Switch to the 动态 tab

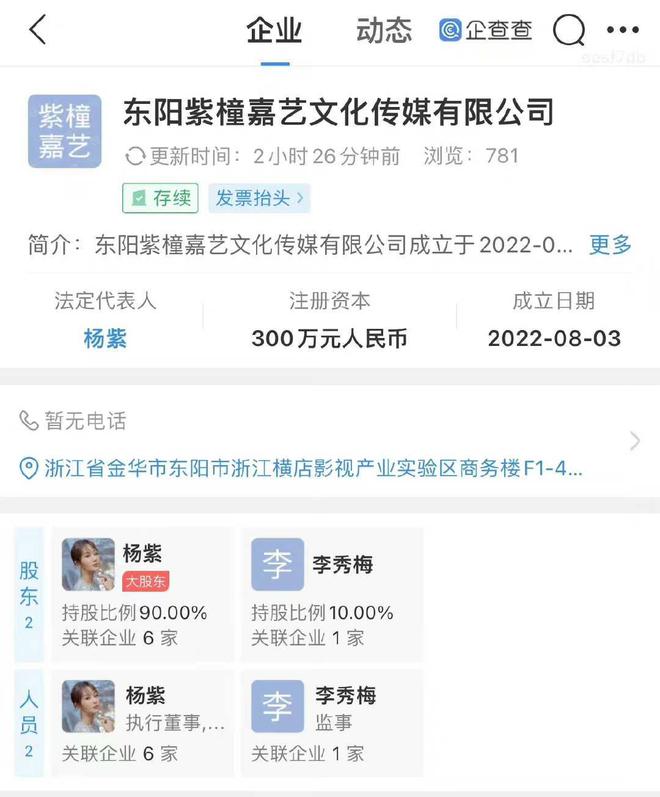point(384,31)
